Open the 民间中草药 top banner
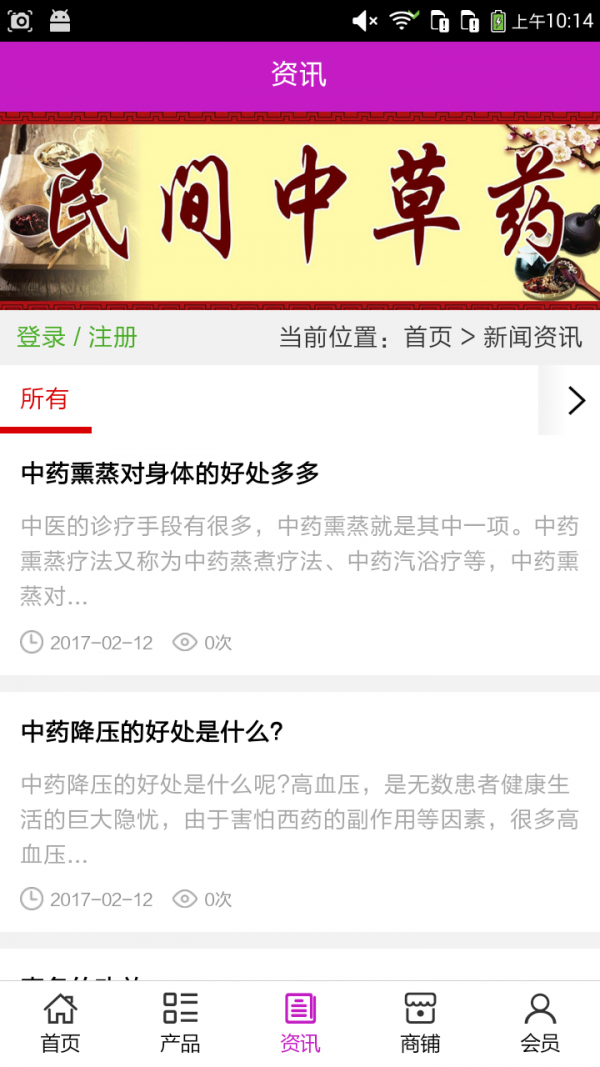The image size is (600, 1067). [300, 210]
